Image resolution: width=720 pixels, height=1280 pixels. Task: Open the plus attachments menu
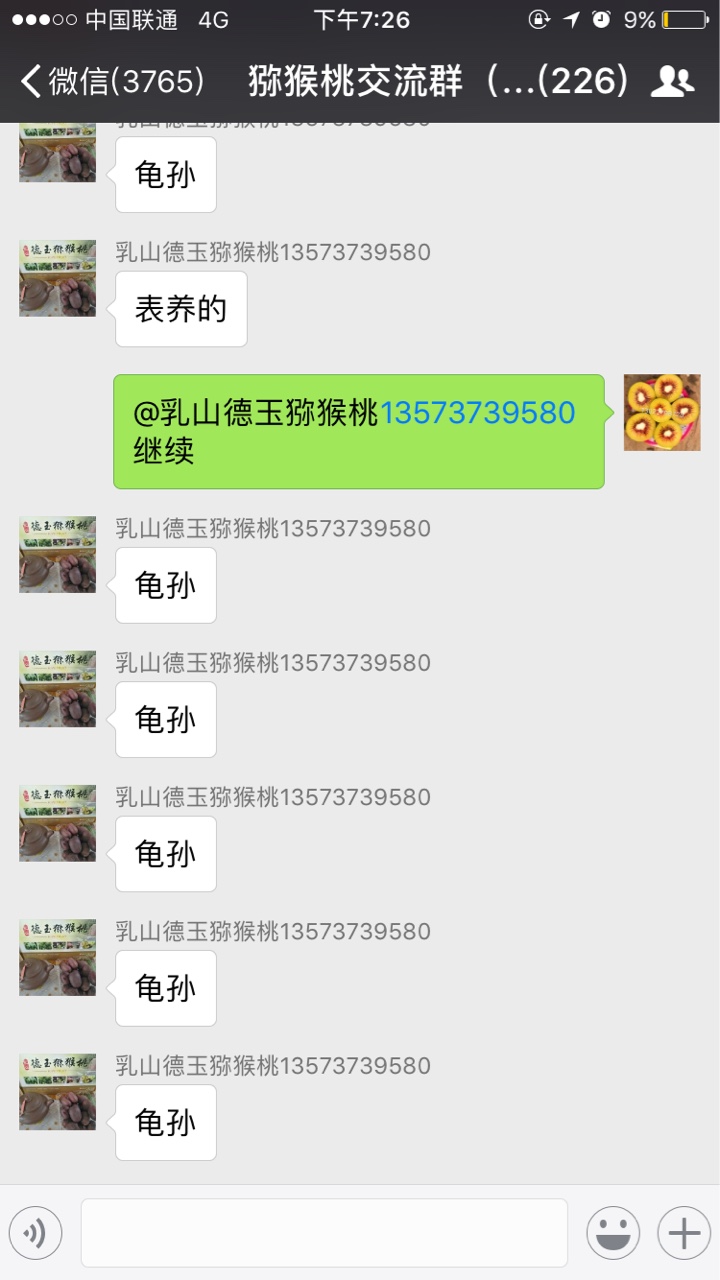684,1233
